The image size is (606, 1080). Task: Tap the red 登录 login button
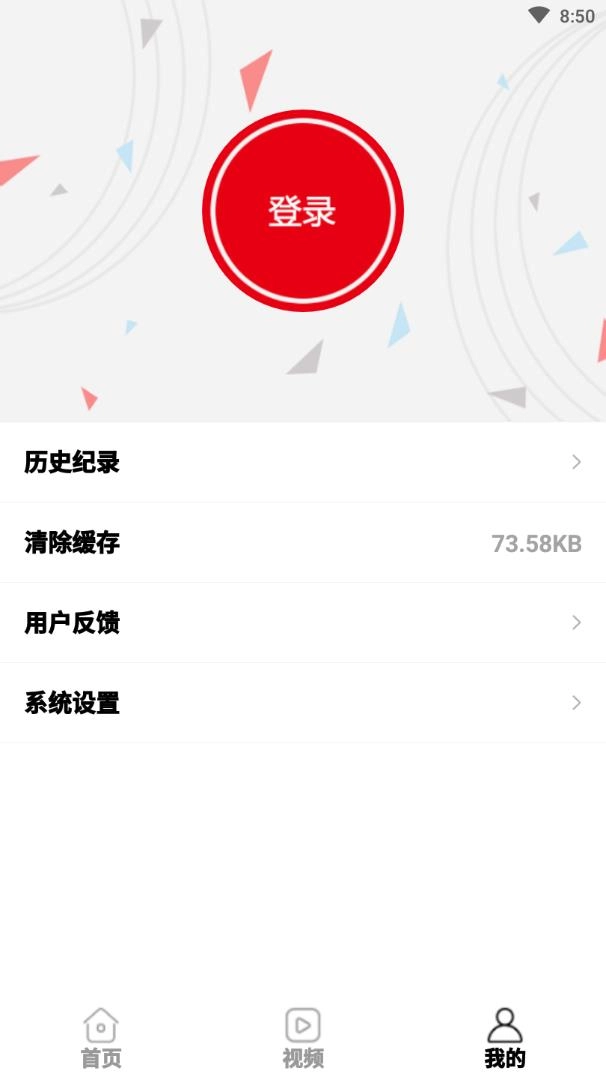pyautogui.click(x=302, y=211)
